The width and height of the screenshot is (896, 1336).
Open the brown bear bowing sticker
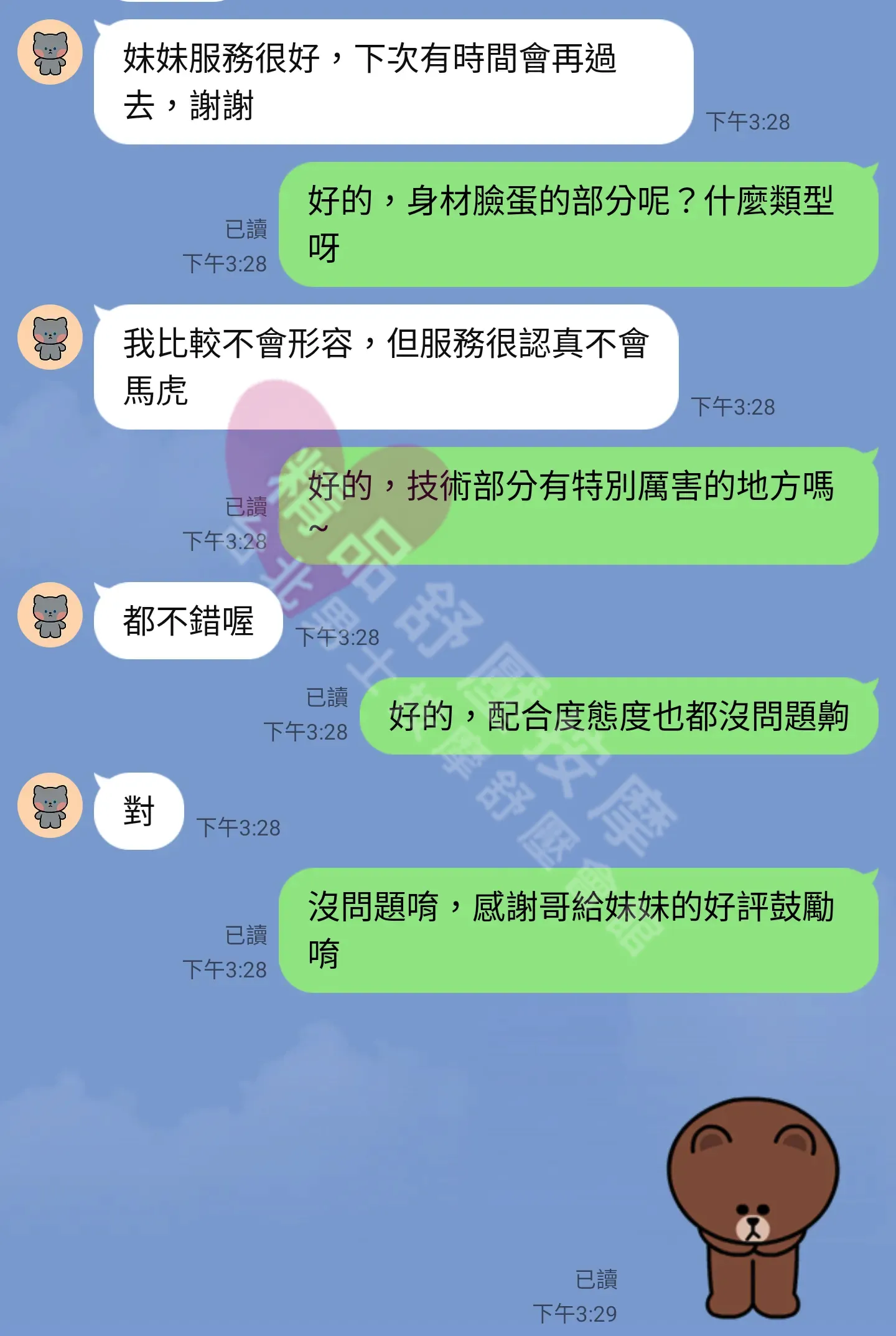click(x=753, y=1208)
